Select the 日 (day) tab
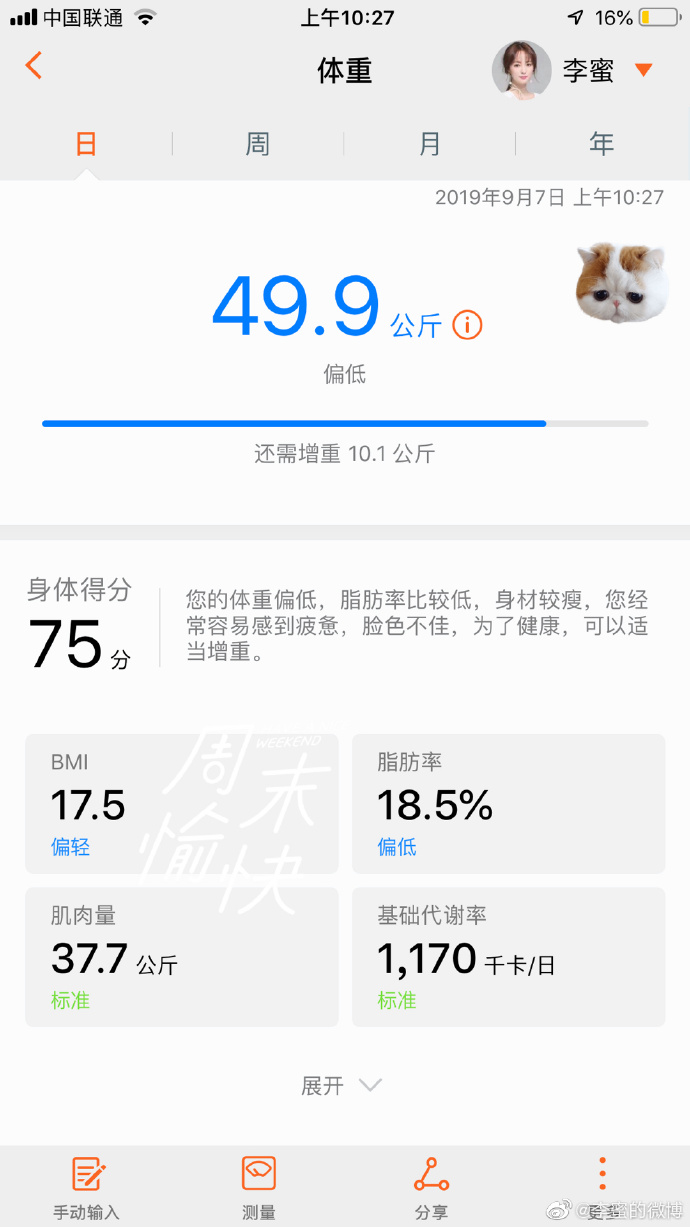Screen dimensions: 690x1227 point(86,144)
